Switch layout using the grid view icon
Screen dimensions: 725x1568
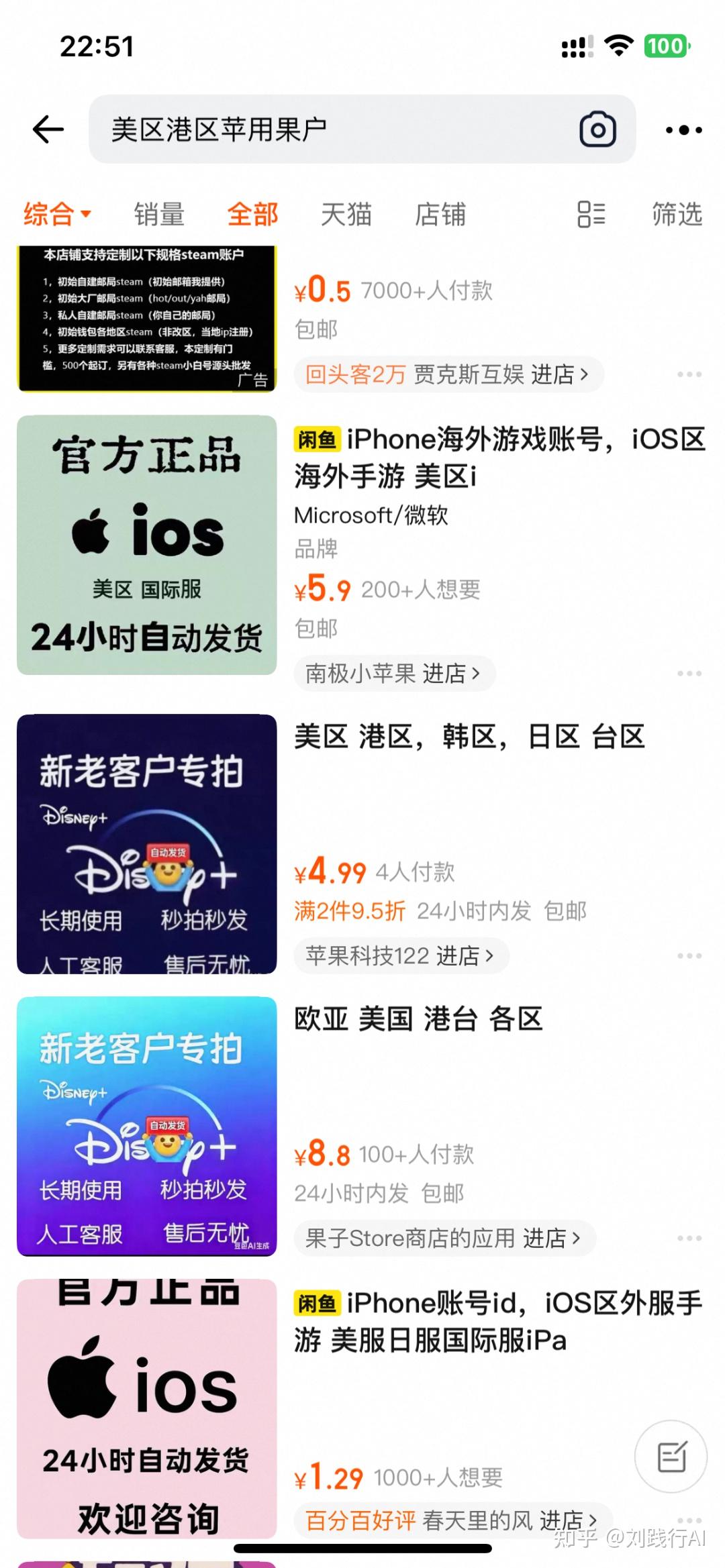[591, 214]
